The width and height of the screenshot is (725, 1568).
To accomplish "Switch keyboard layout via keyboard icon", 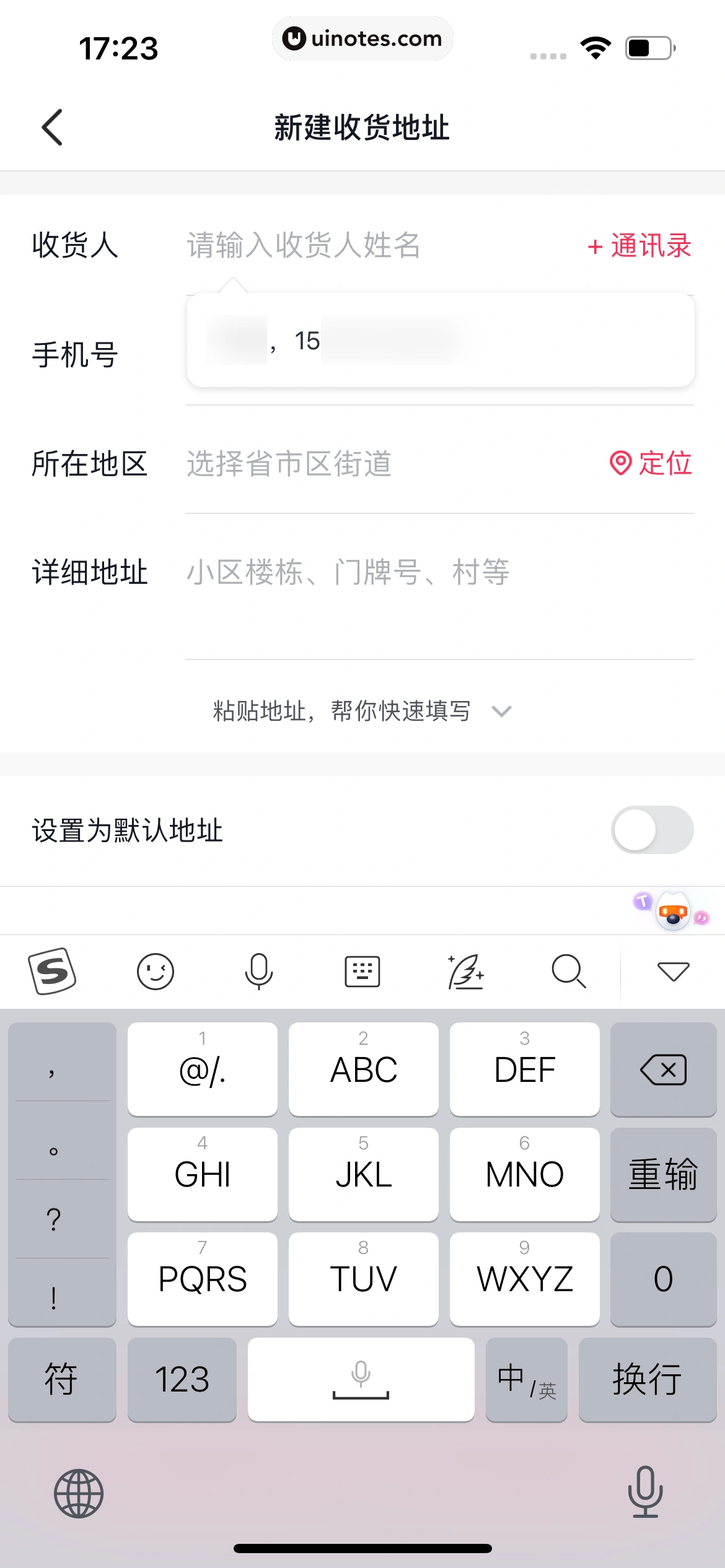I will 362,970.
